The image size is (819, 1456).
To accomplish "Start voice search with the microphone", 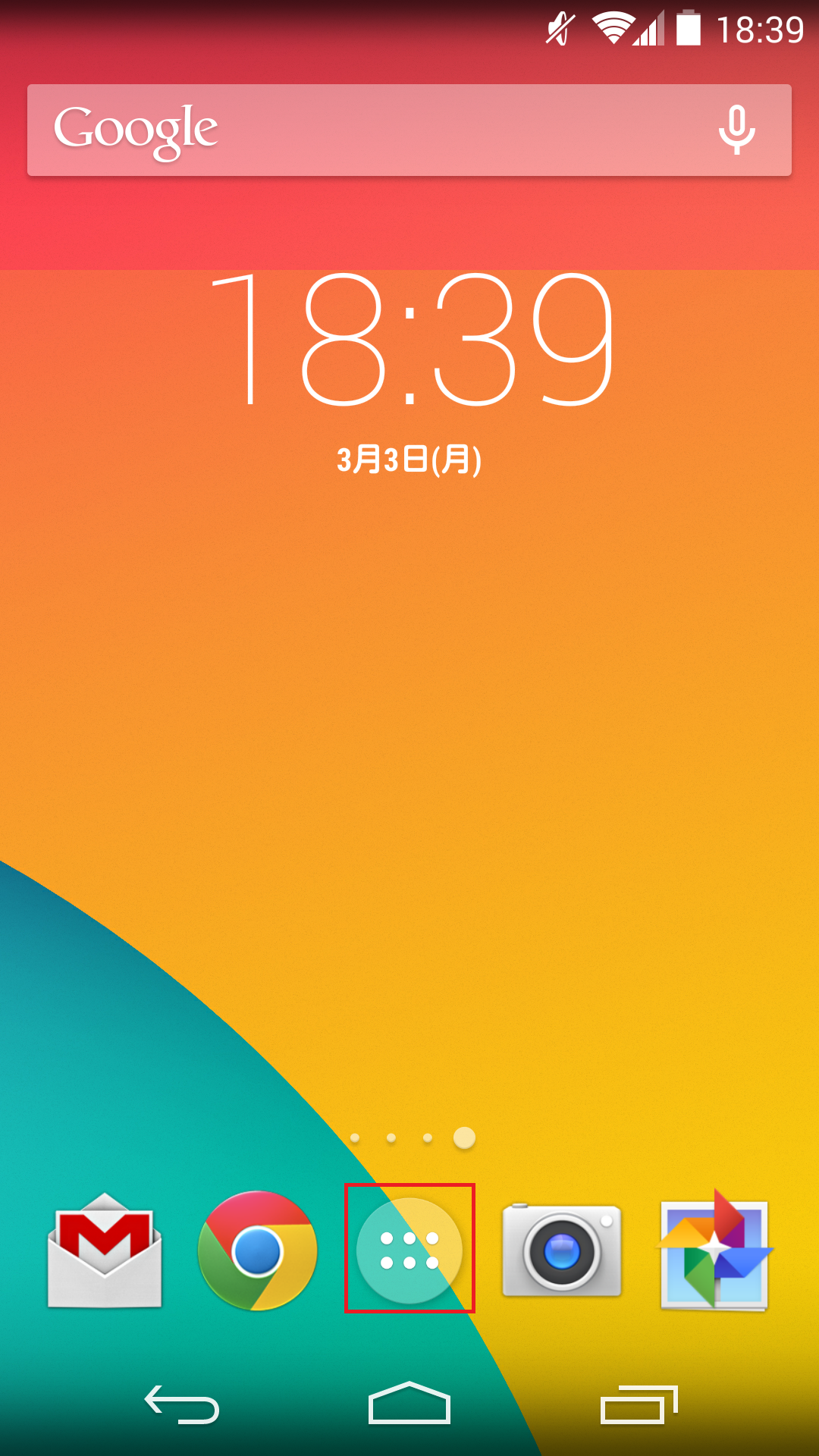I will (736, 130).
